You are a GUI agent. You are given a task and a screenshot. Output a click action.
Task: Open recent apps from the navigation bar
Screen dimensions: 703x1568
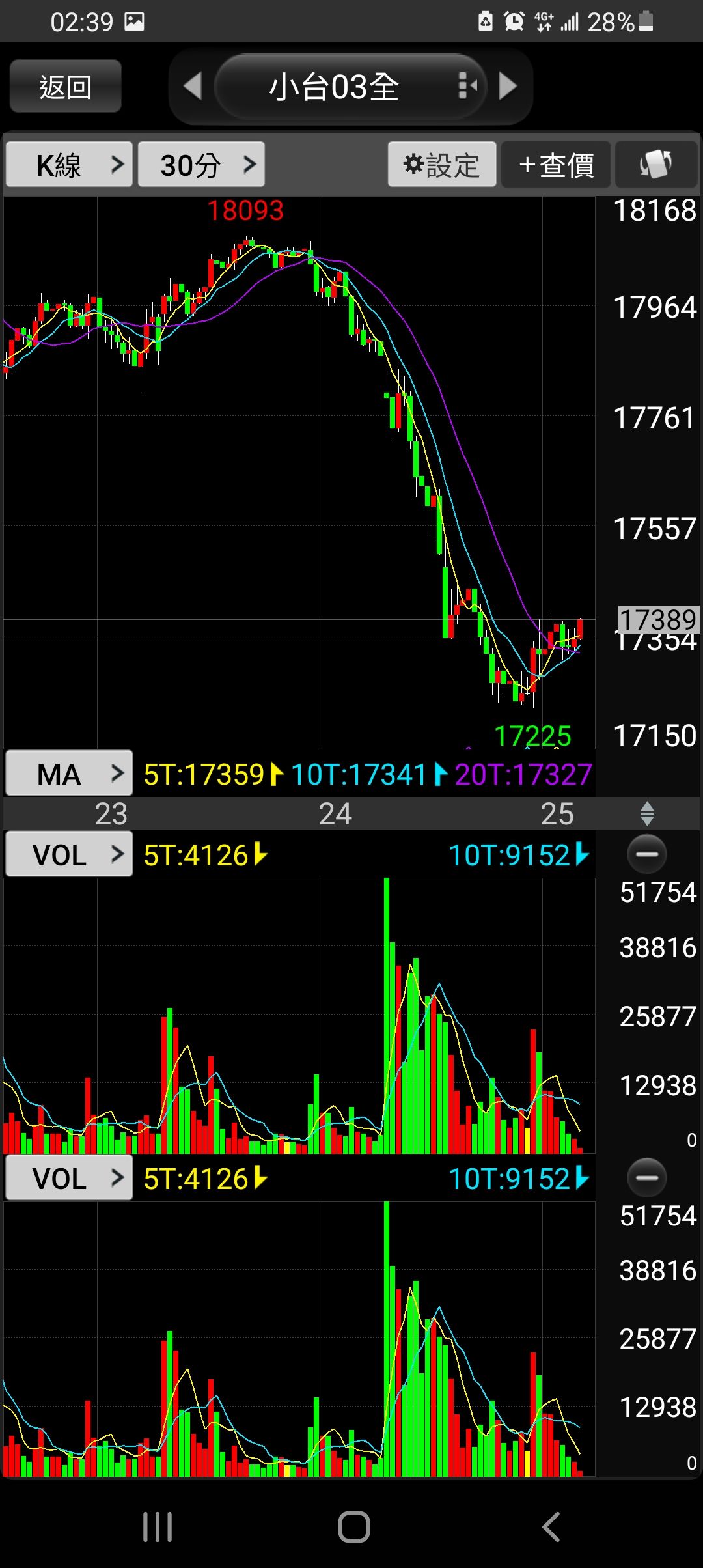(x=158, y=1526)
